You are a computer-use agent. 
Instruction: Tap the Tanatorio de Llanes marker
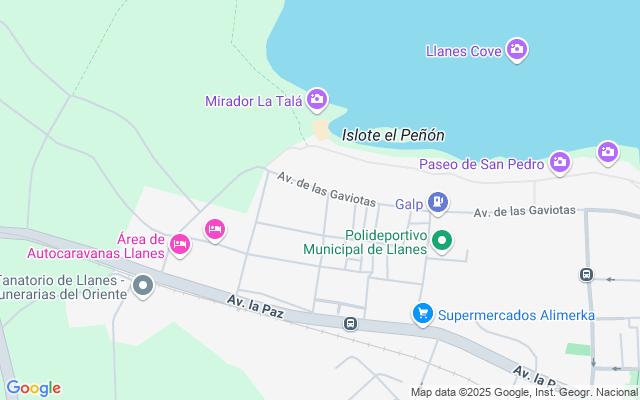pyautogui.click(x=143, y=287)
